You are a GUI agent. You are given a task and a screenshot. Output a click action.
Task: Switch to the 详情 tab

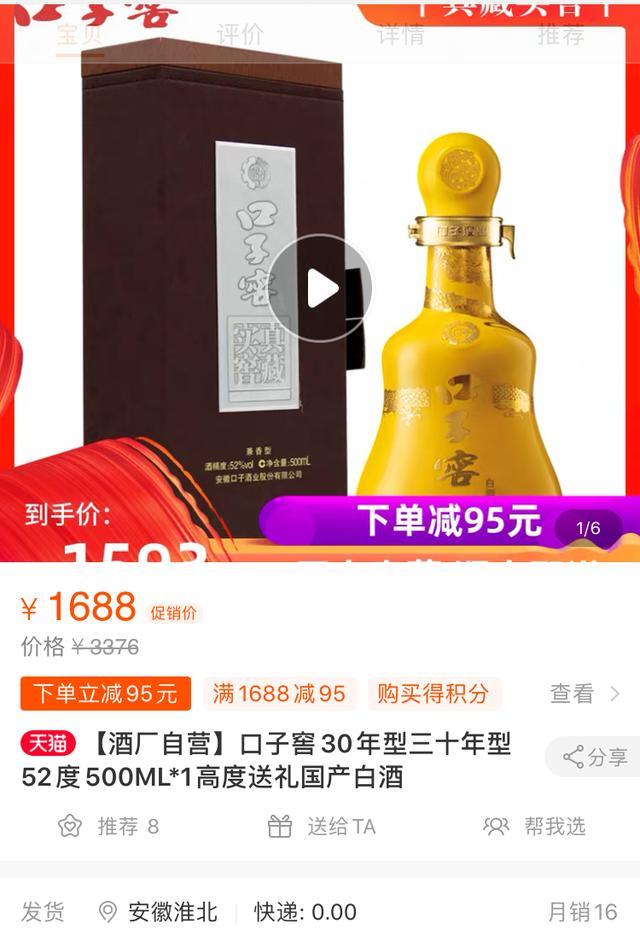point(400,35)
